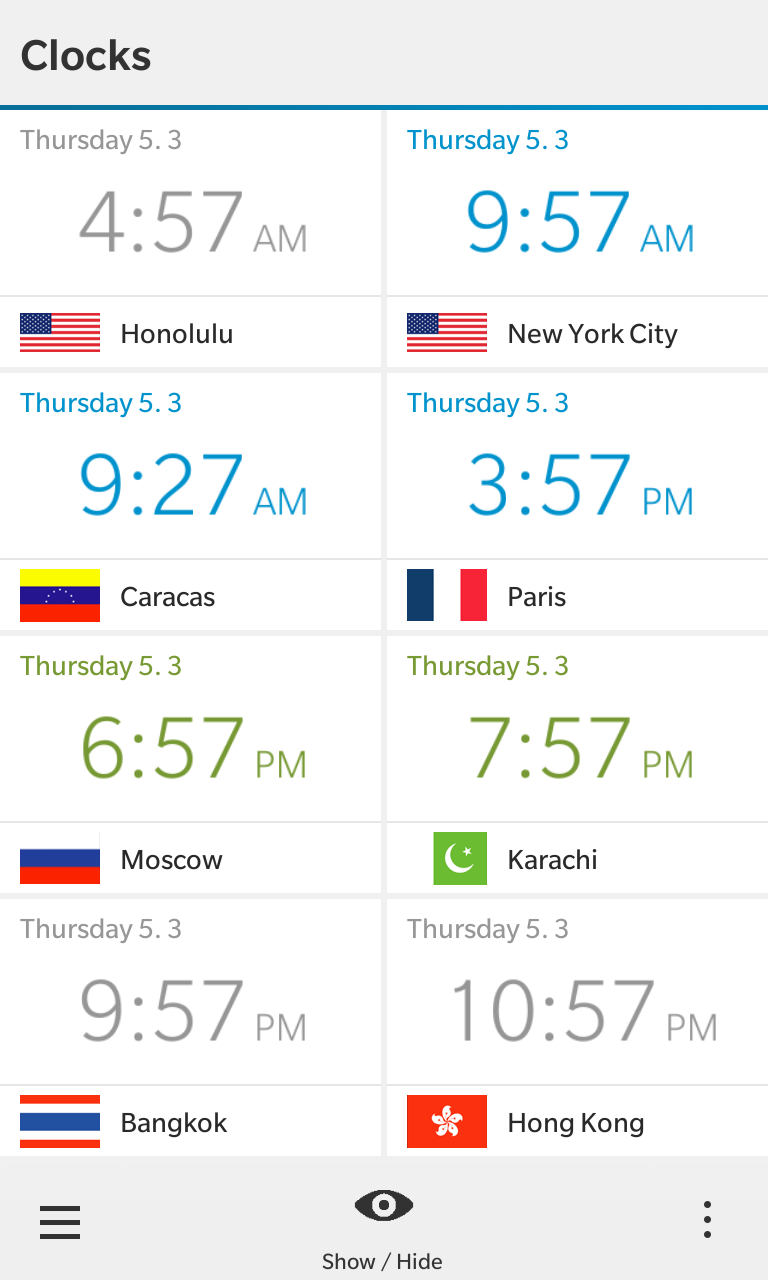Screen dimensions: 768x1280
Task: Open the hamburger menu
Action: coord(60,1221)
